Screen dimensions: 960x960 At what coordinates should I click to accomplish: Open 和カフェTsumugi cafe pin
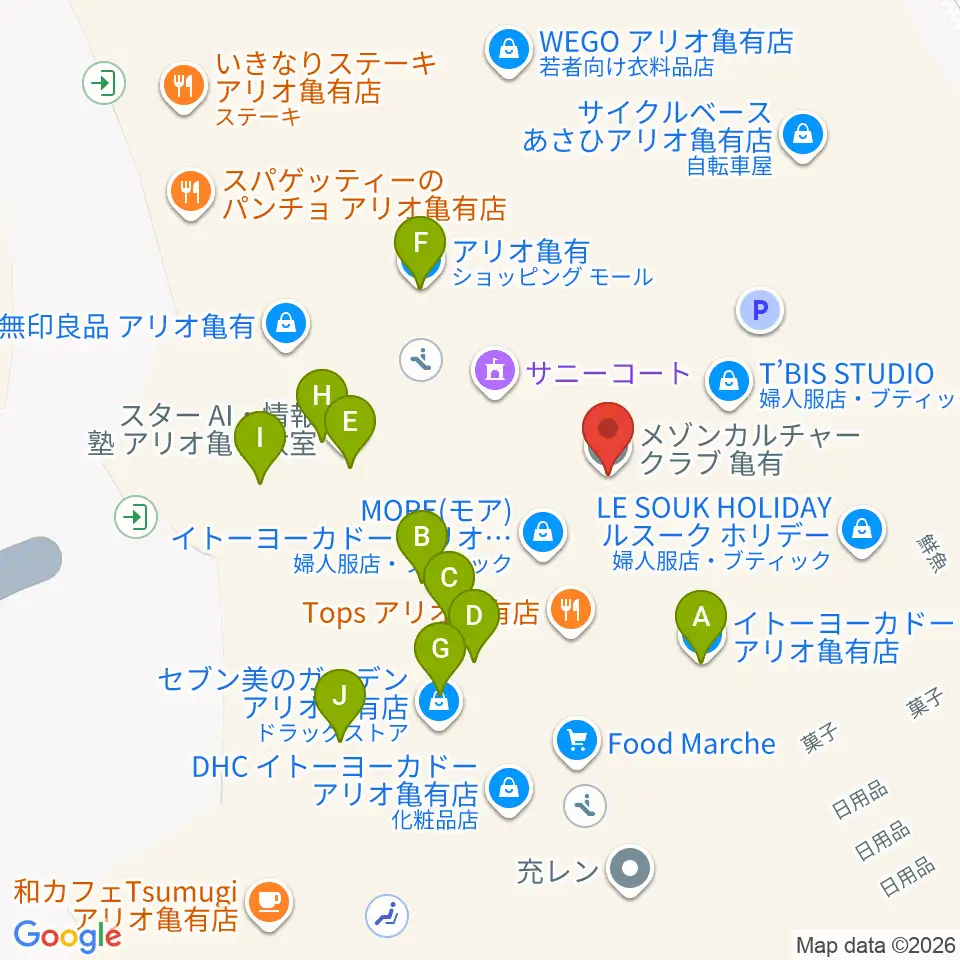(269, 903)
